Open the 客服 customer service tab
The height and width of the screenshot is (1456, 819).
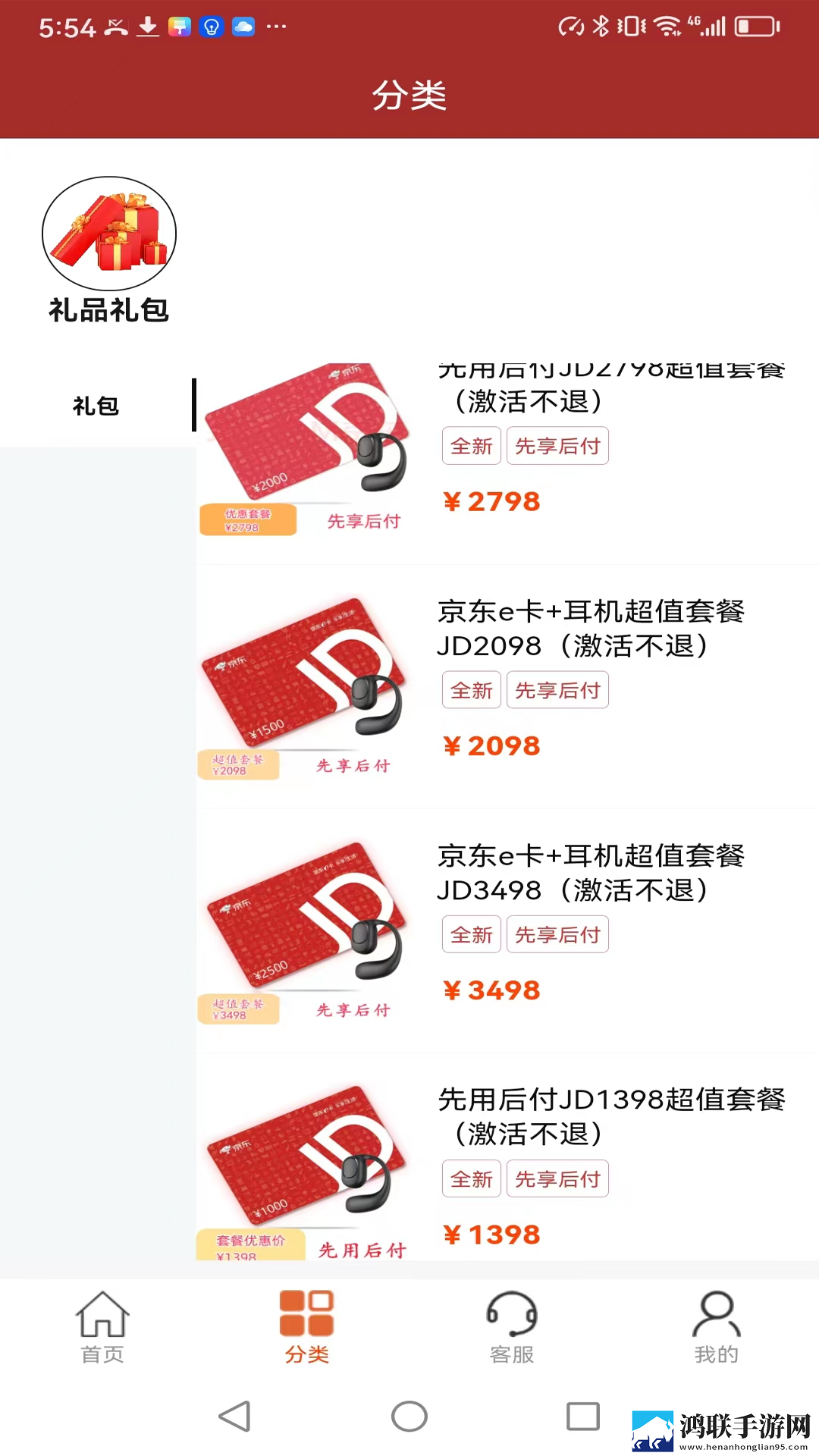point(512,1327)
